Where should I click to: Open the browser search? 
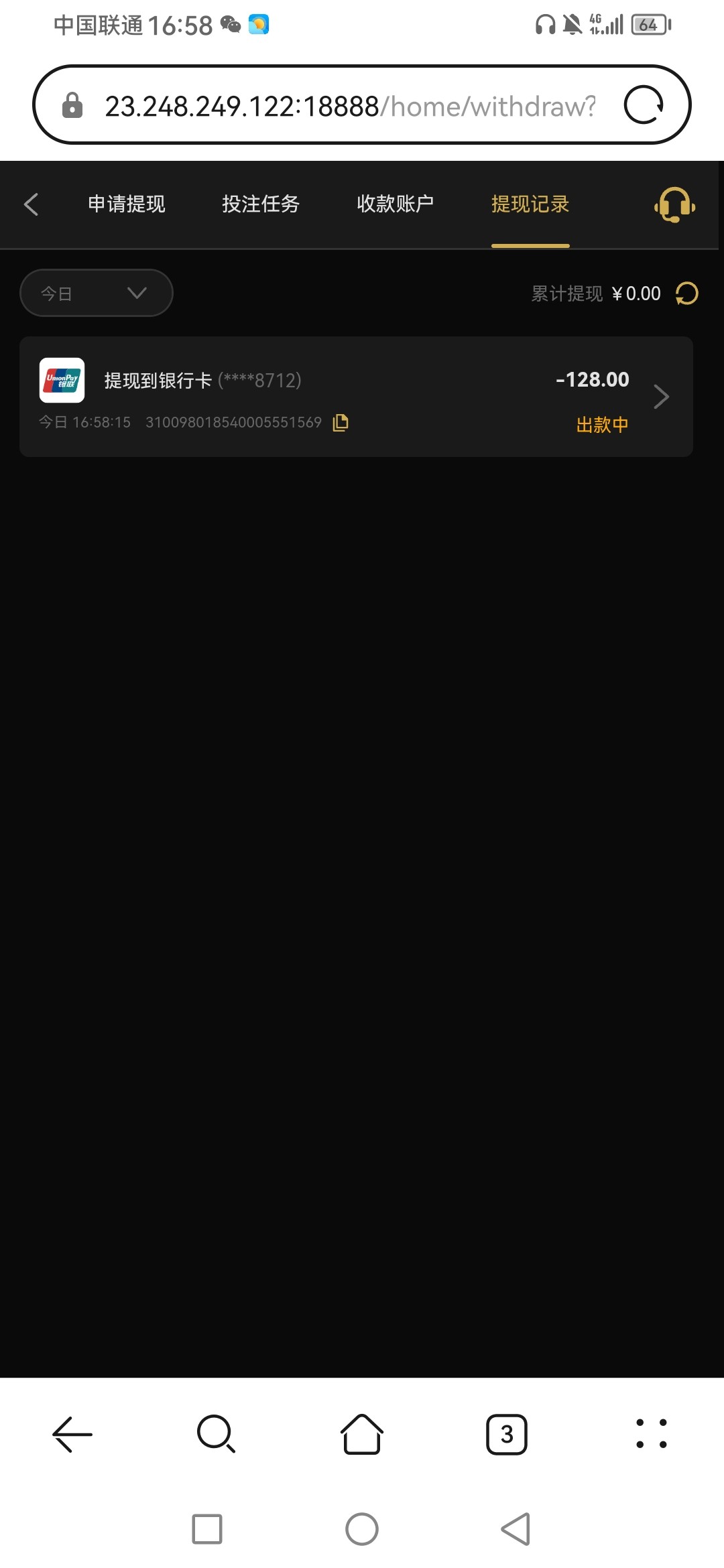216,1434
